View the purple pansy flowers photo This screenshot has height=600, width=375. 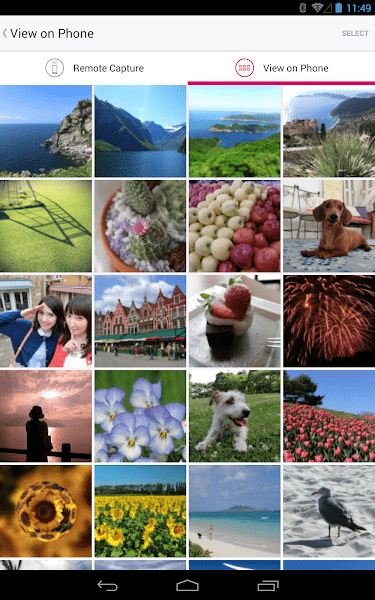click(x=140, y=416)
